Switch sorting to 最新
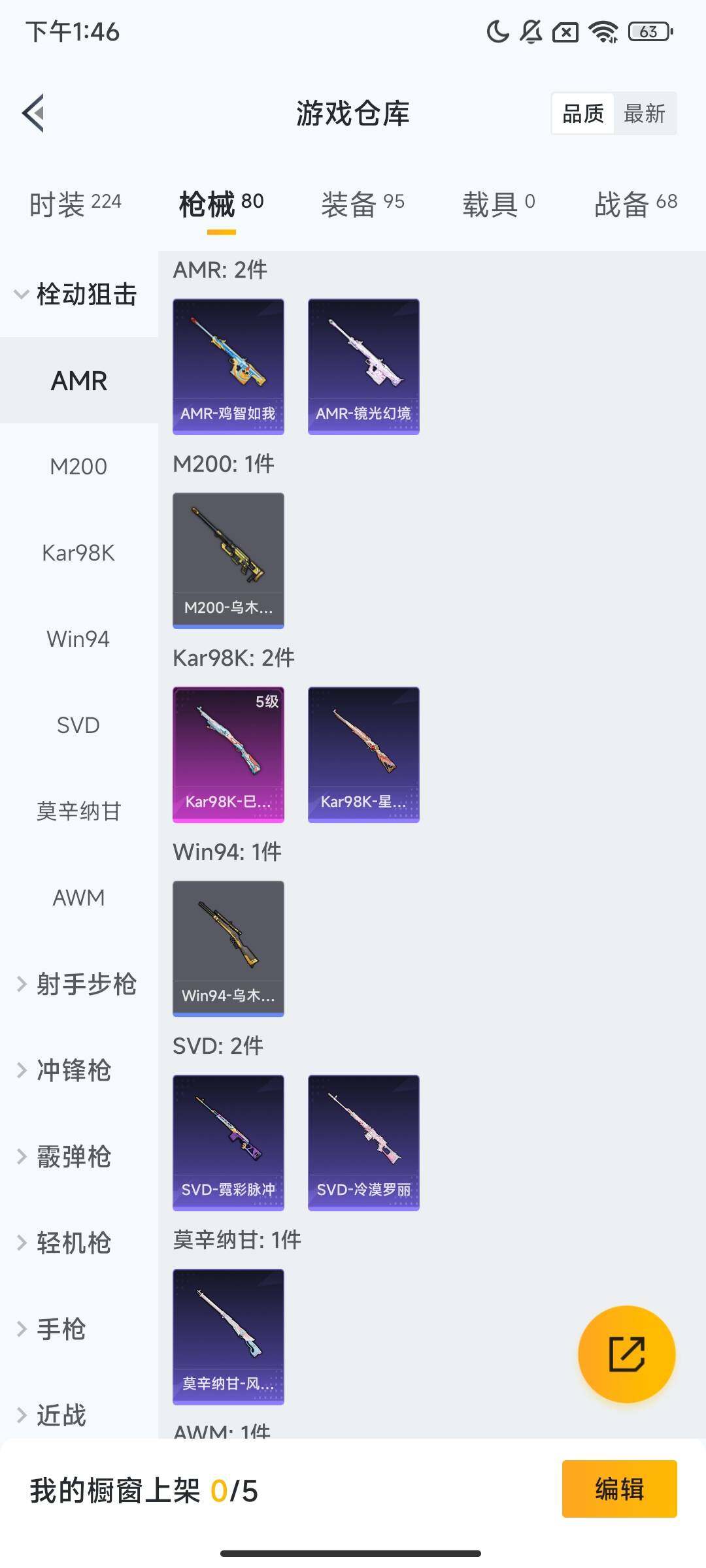Screen dimensions: 706x1568 click(646, 113)
